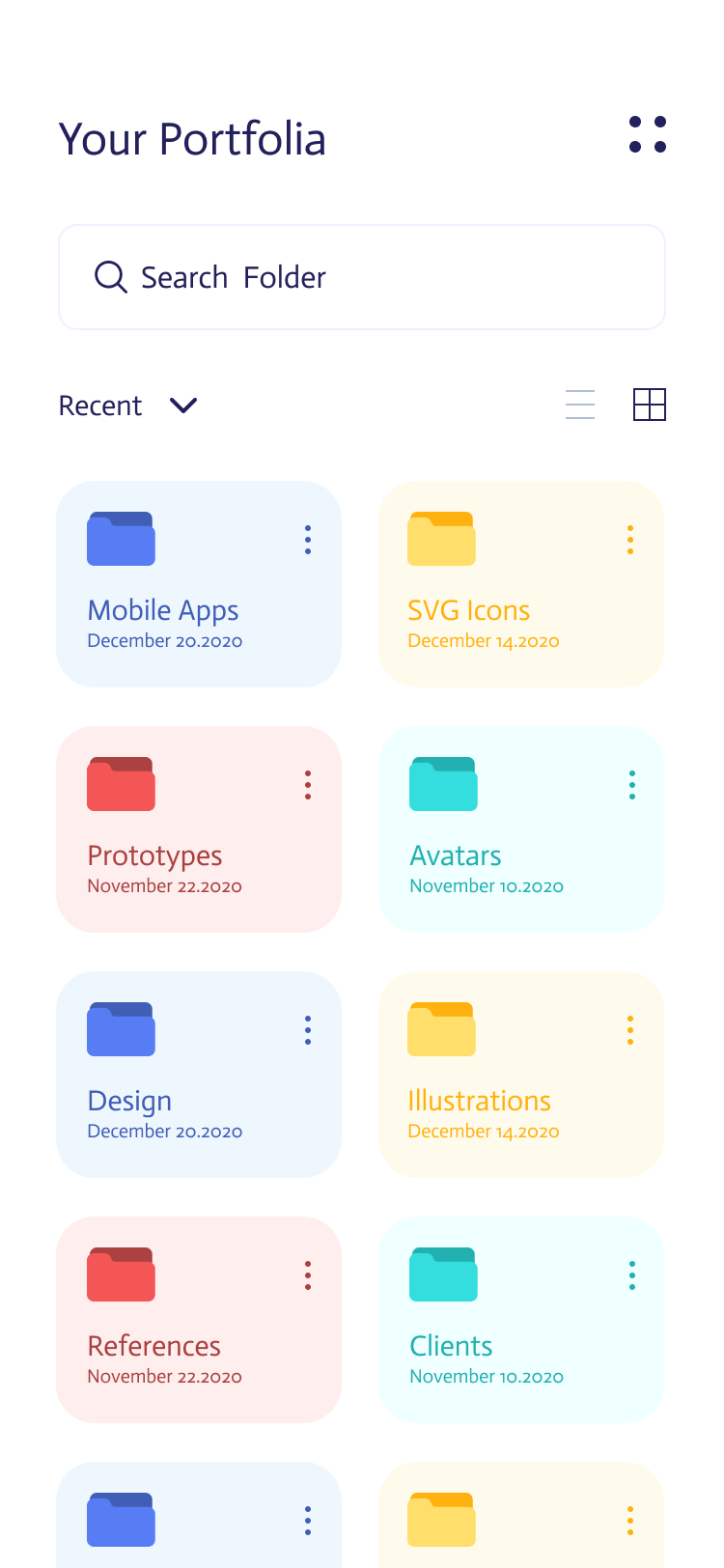Show more options for SVG Icons
724x1568 pixels.
click(630, 540)
